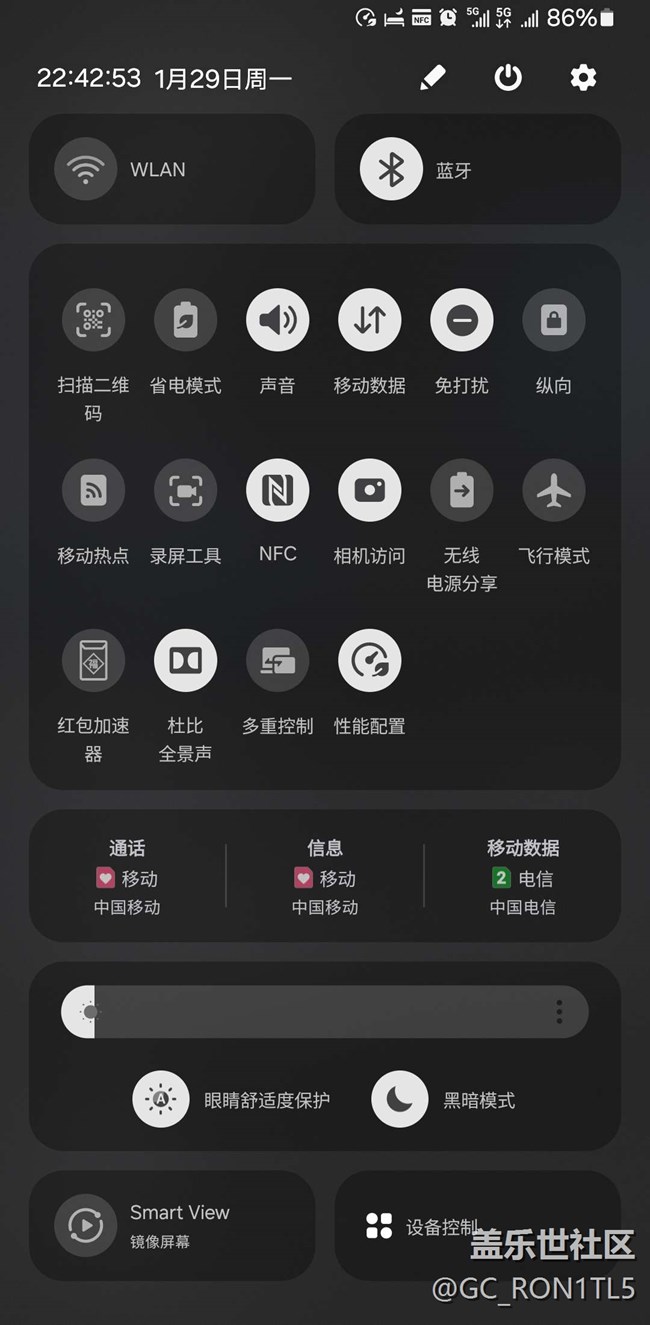Viewport: 650px width, 1325px height.
Task: Enable 移动热点
Action: [93, 490]
